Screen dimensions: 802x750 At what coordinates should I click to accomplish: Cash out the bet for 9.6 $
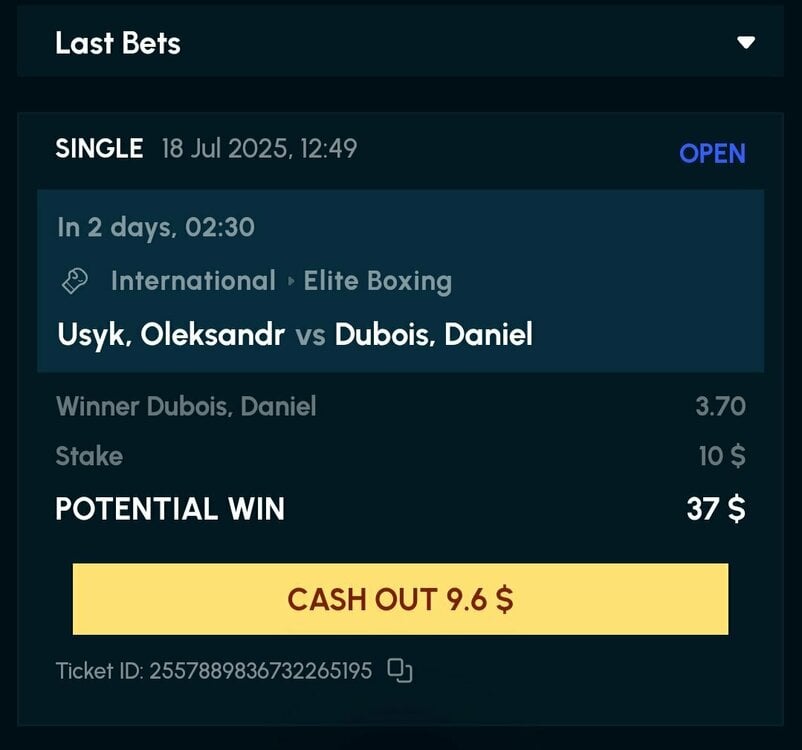(400, 599)
